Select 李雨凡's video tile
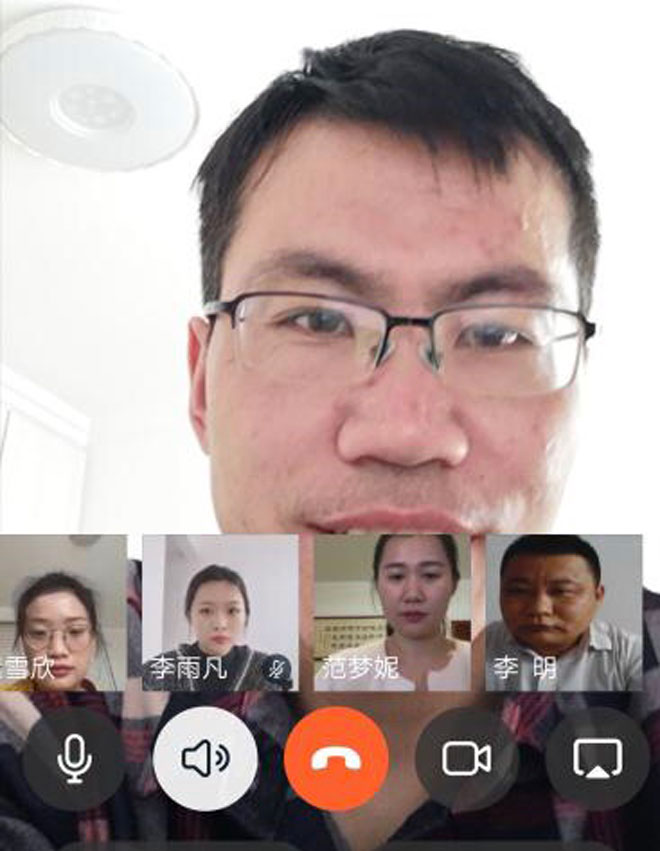The width and height of the screenshot is (660, 851). point(220,613)
